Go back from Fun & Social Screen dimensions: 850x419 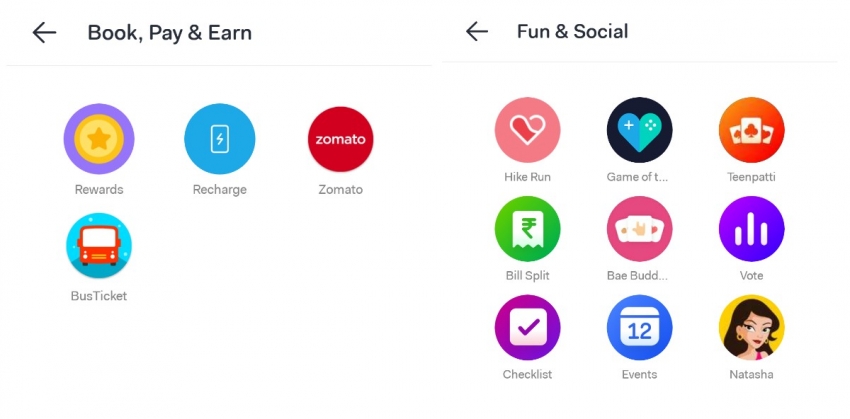point(477,32)
